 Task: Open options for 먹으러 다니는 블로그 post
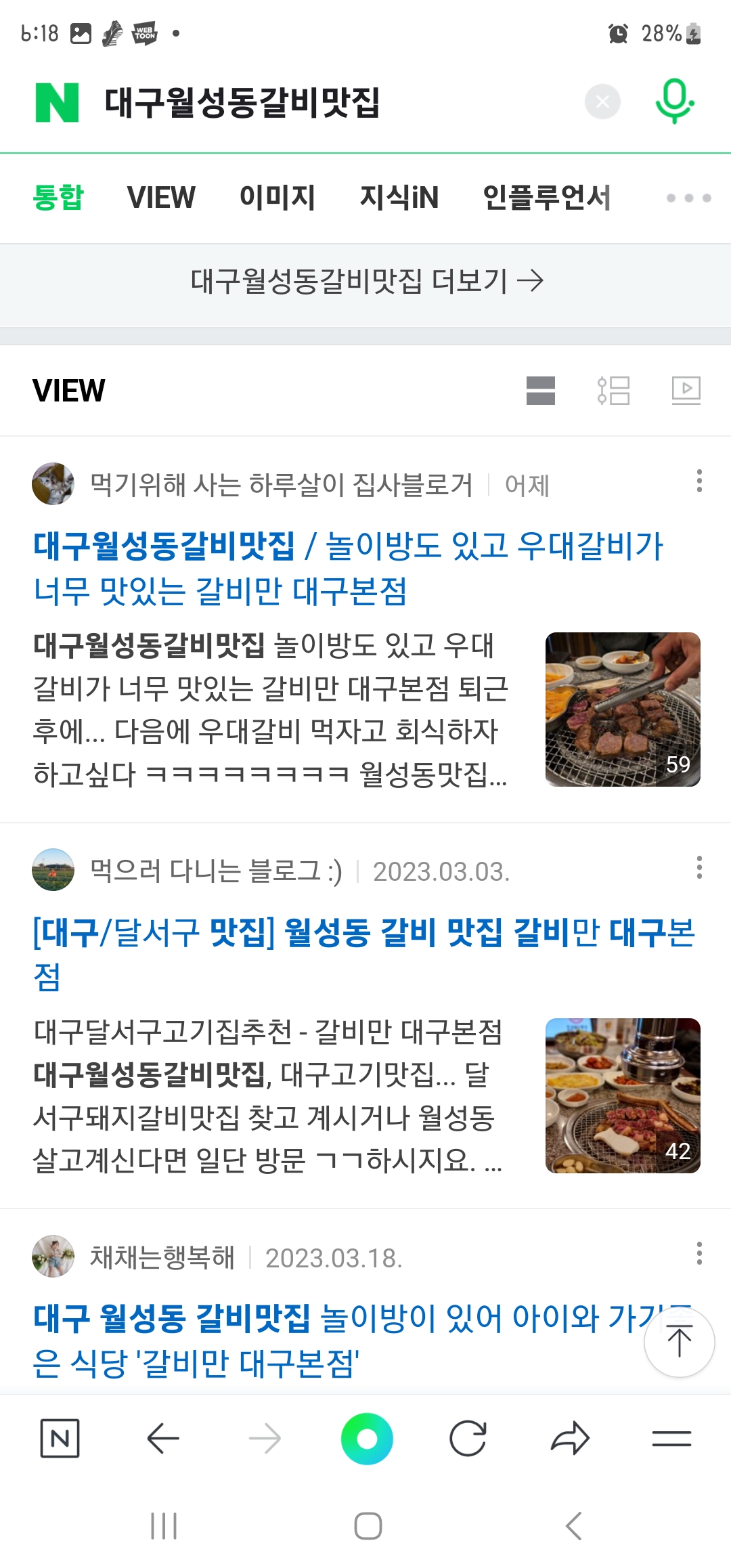click(699, 867)
